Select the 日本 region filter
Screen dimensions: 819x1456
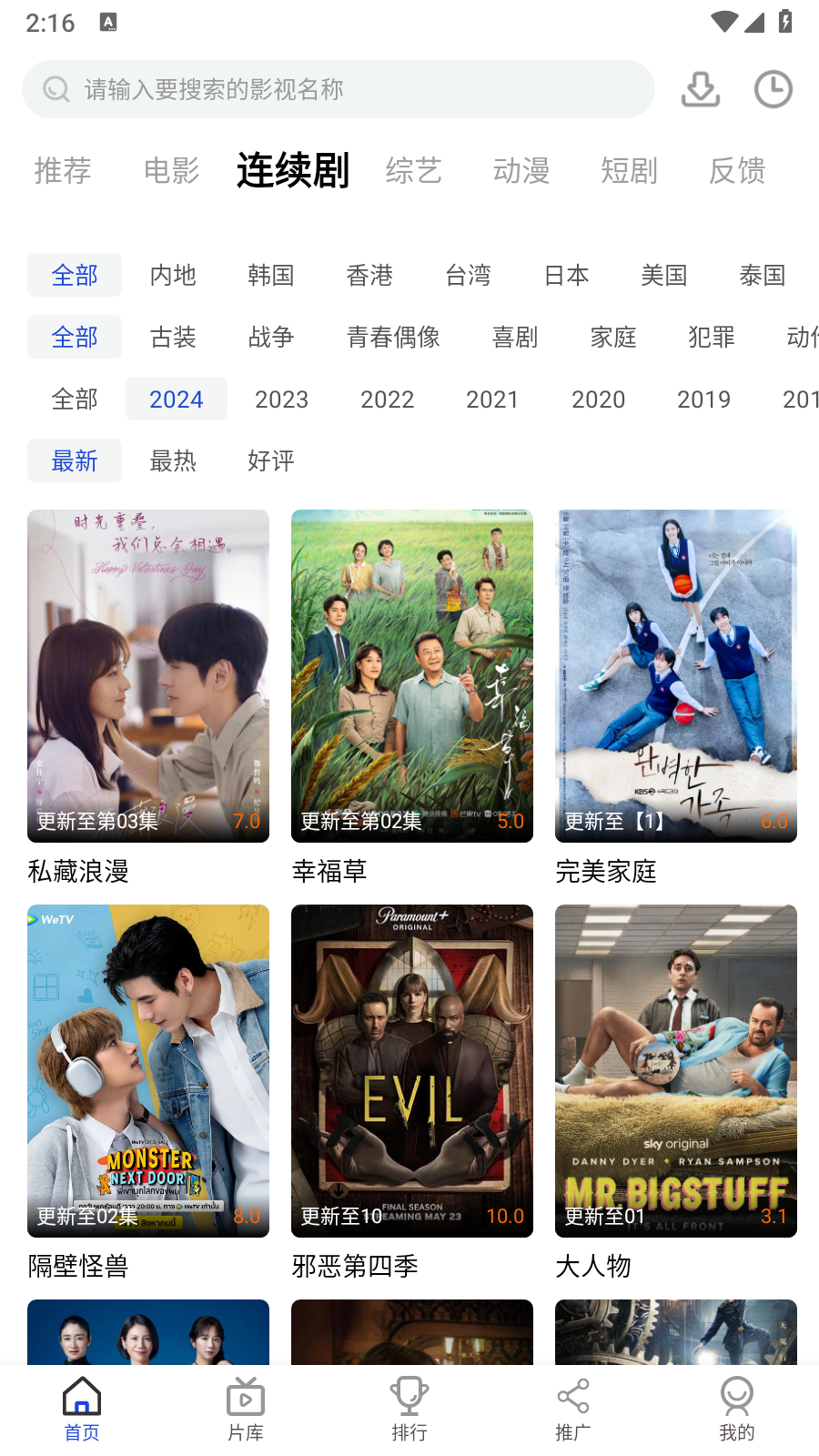566,275
